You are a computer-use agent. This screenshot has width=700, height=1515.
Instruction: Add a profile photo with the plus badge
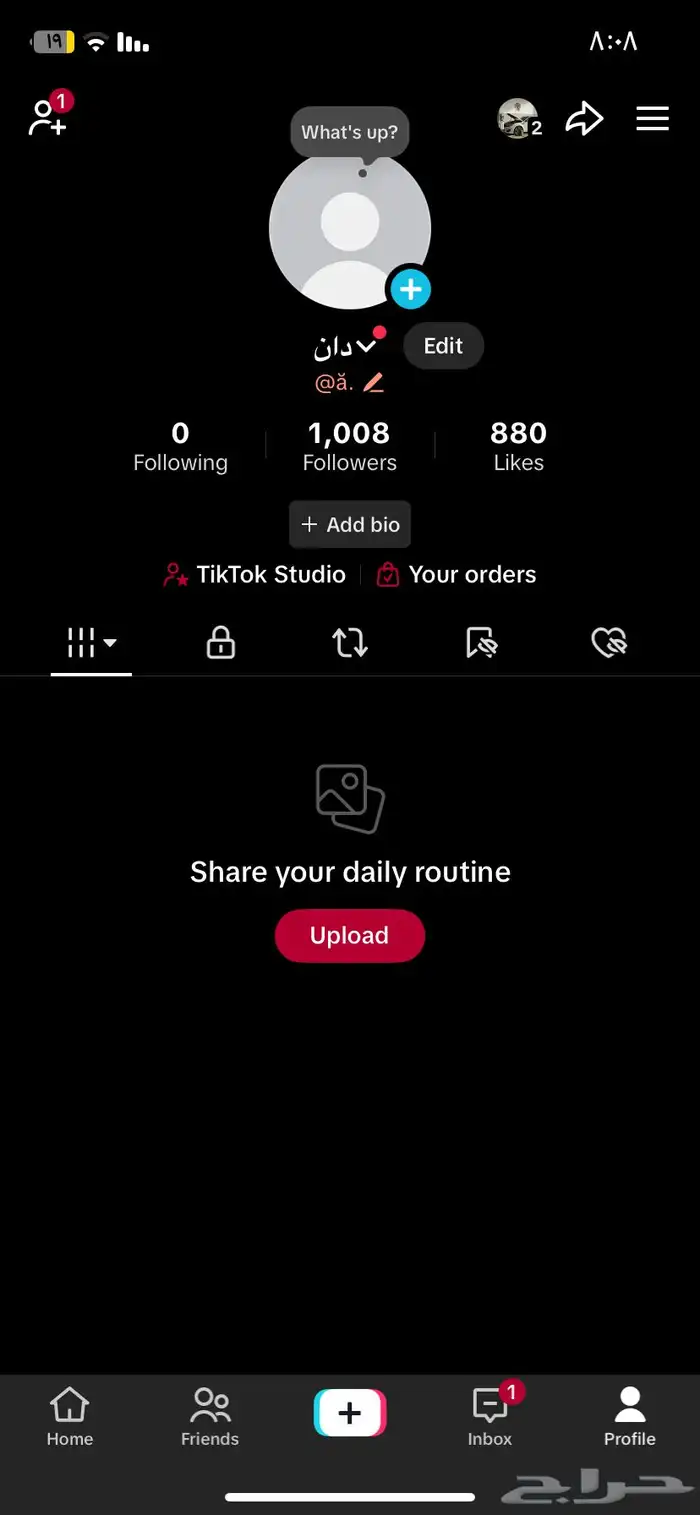[x=410, y=290]
